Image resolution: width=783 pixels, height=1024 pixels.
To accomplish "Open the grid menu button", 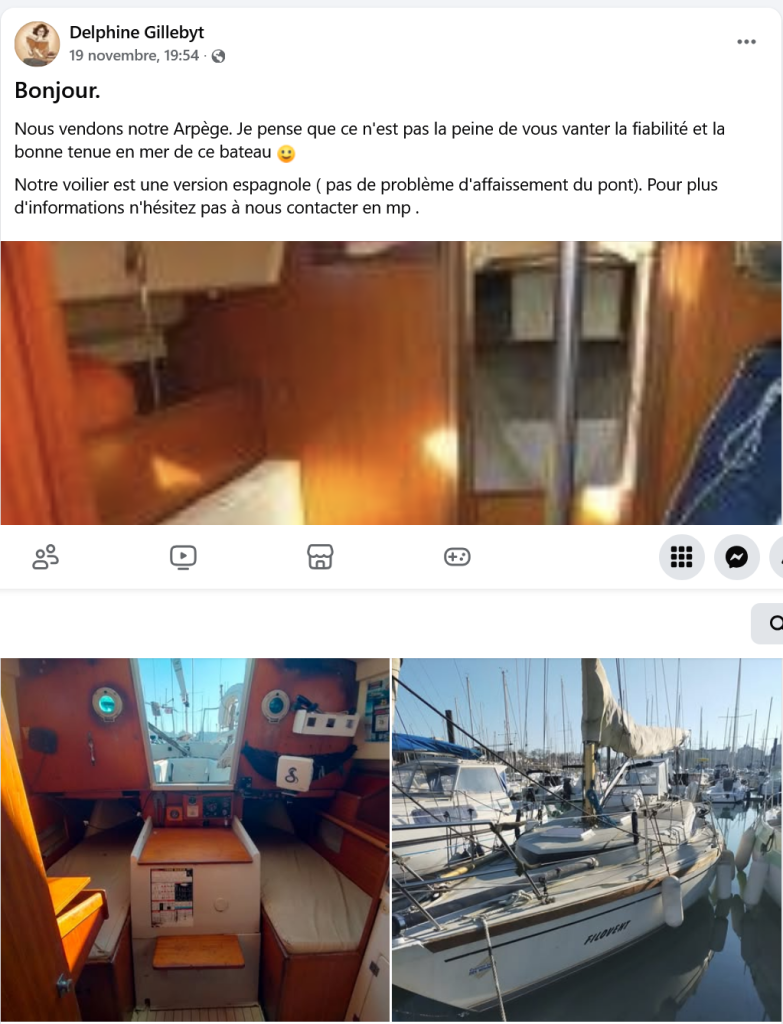I will [682, 557].
